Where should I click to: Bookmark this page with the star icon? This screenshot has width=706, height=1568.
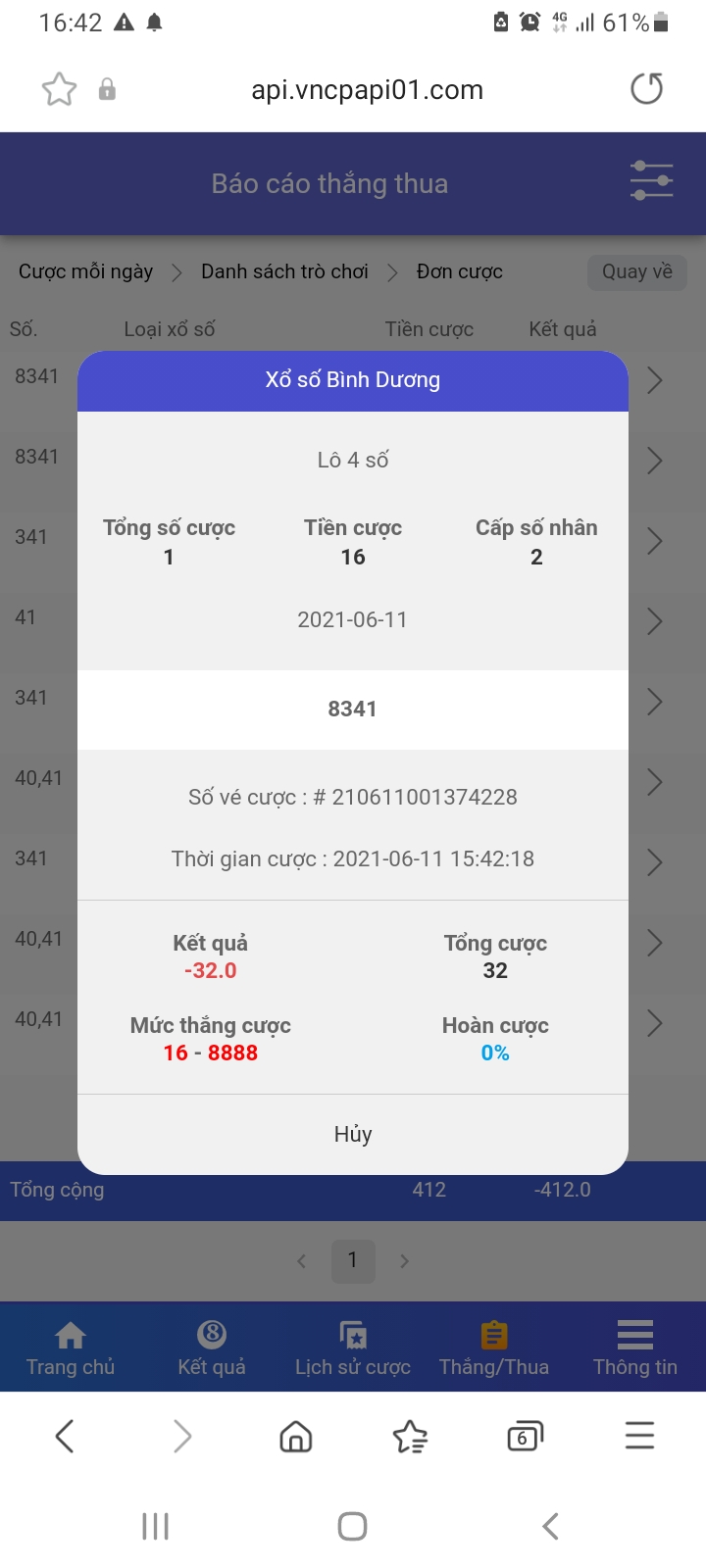(x=59, y=89)
